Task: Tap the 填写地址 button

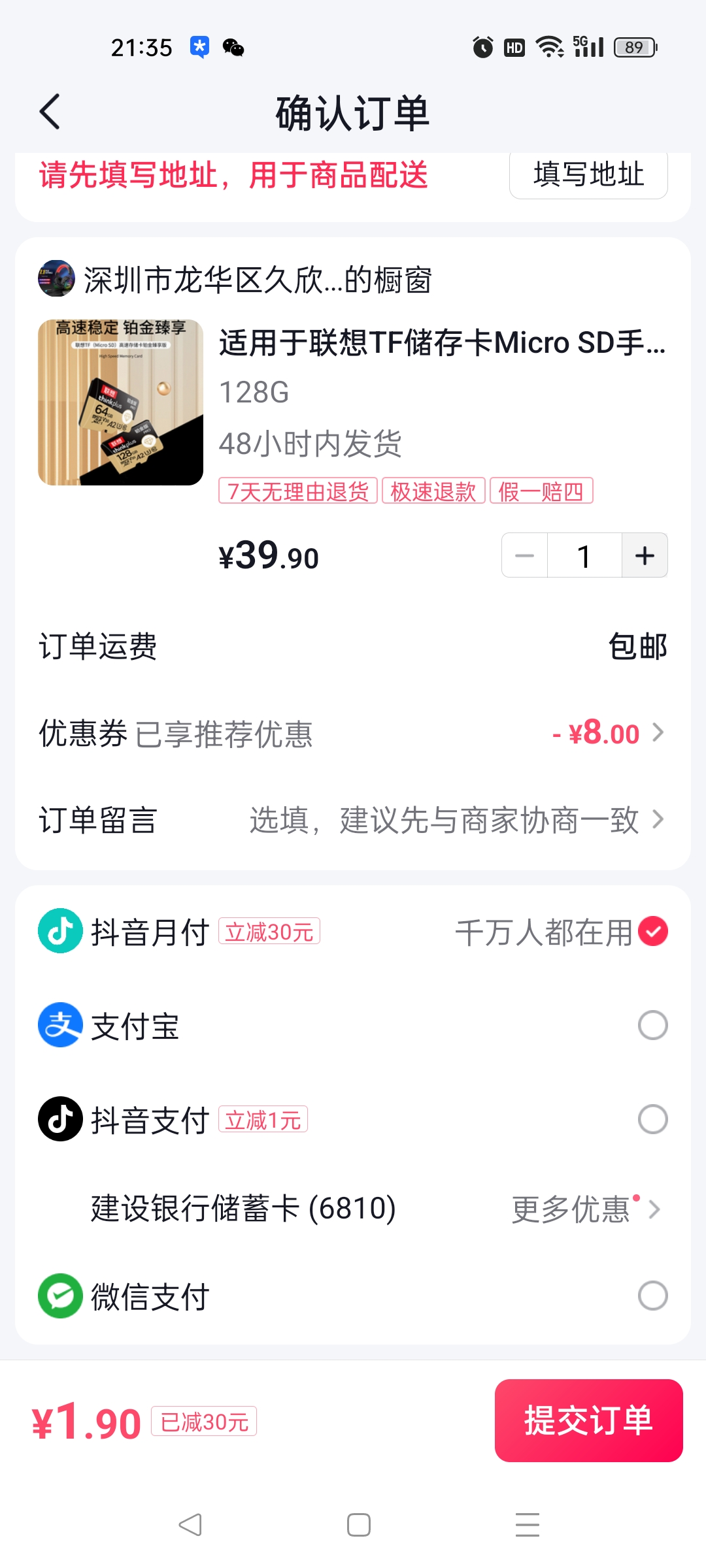Action: point(588,175)
